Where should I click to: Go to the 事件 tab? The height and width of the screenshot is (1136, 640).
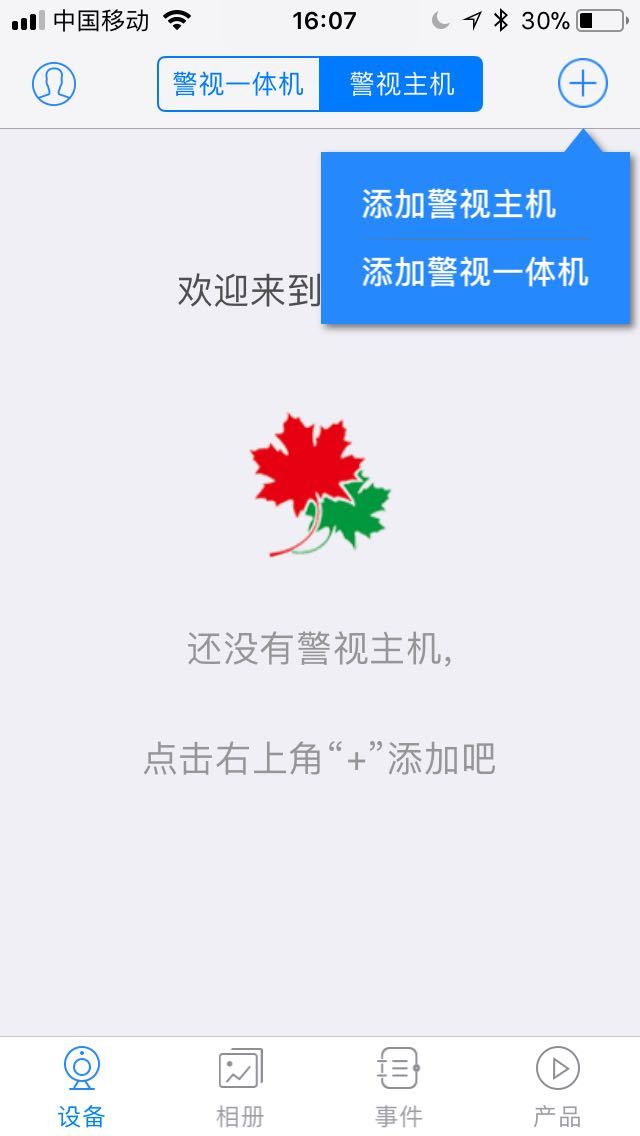(x=398, y=1086)
